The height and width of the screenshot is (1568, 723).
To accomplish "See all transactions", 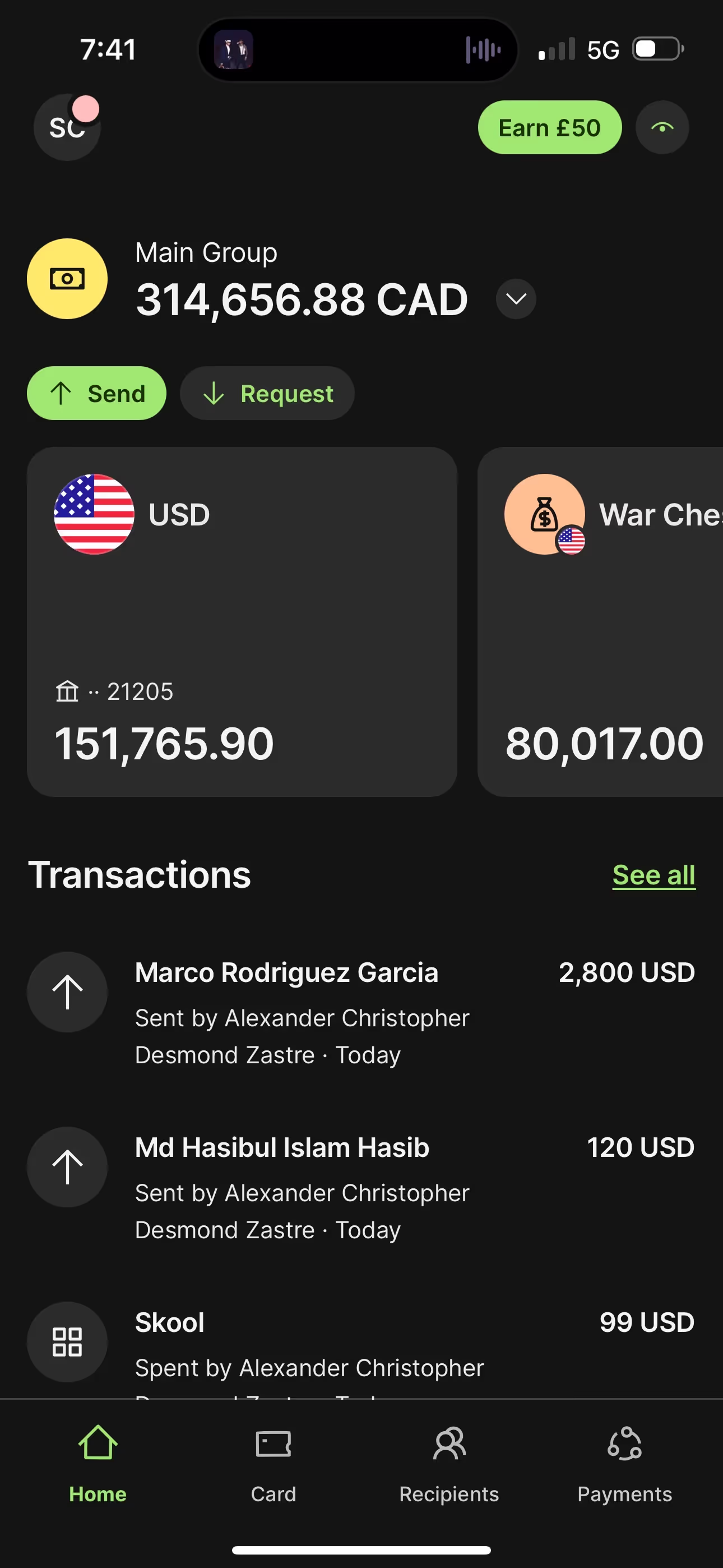I will 654,875.
